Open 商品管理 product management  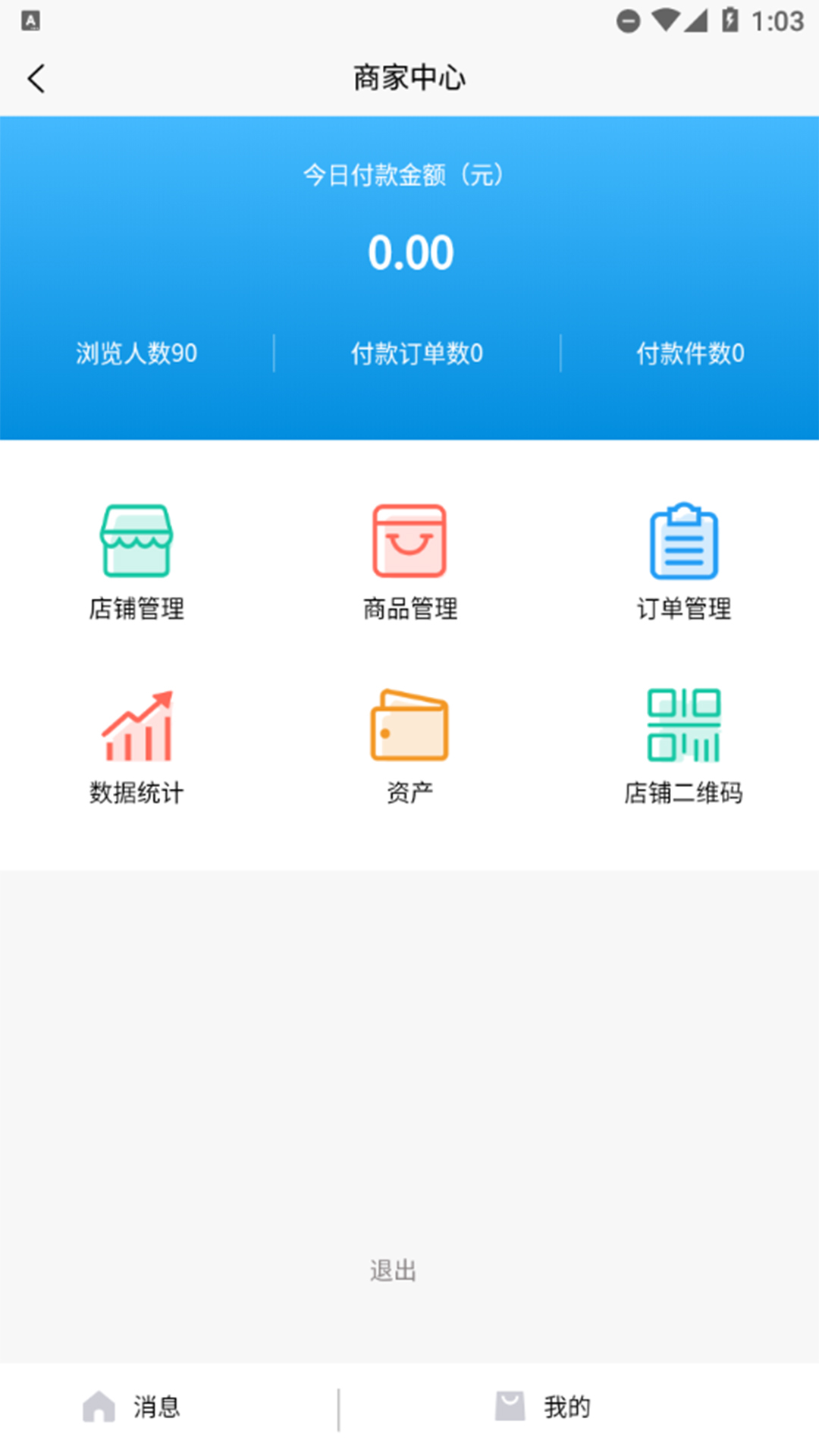pyautogui.click(x=409, y=562)
